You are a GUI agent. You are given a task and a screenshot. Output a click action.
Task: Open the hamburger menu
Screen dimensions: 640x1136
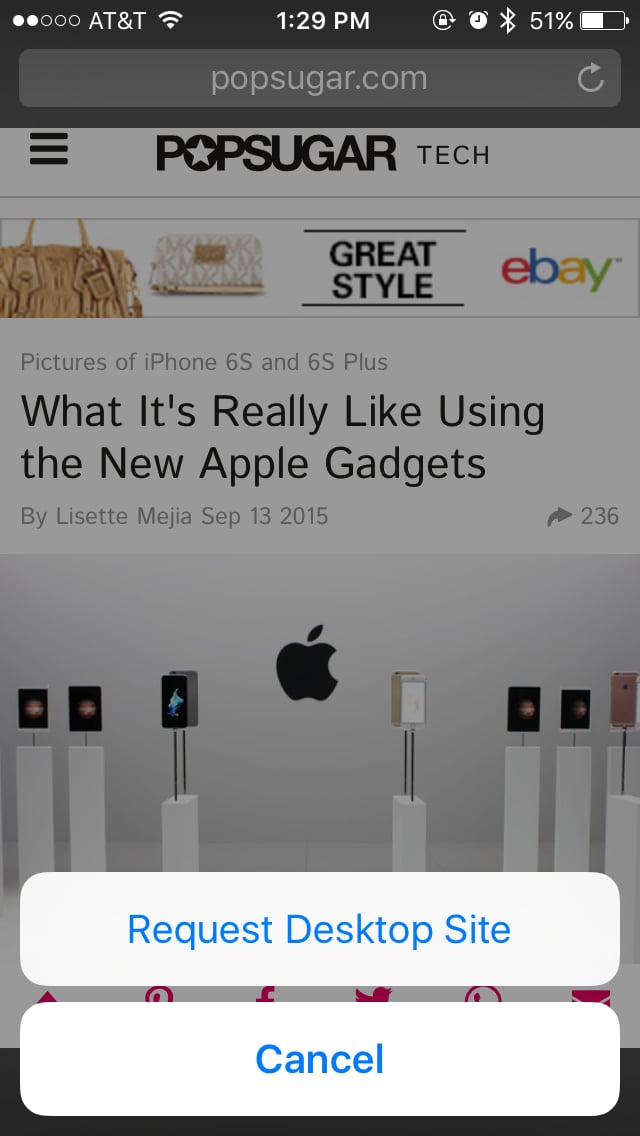pyautogui.click(x=49, y=149)
